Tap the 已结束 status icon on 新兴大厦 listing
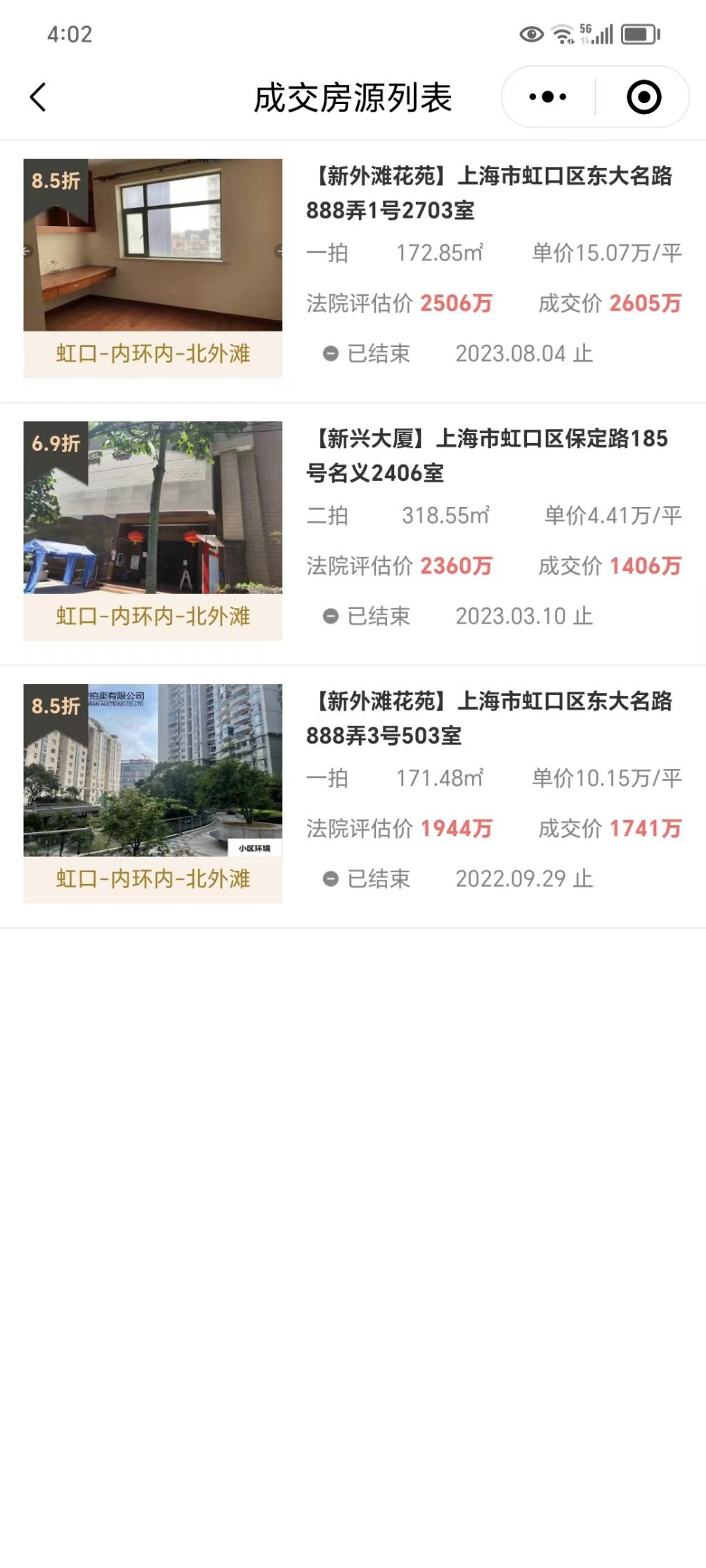The image size is (706, 1568). (x=330, y=616)
